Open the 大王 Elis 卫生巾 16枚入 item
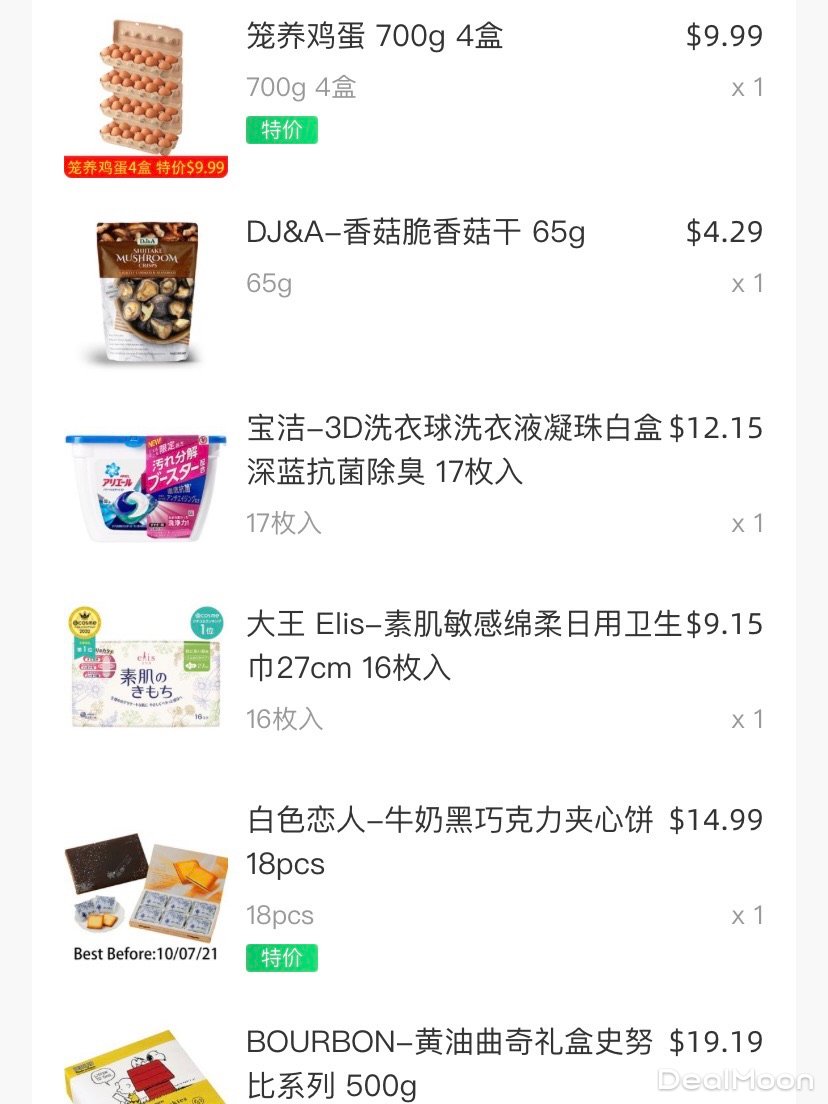 click(464, 645)
